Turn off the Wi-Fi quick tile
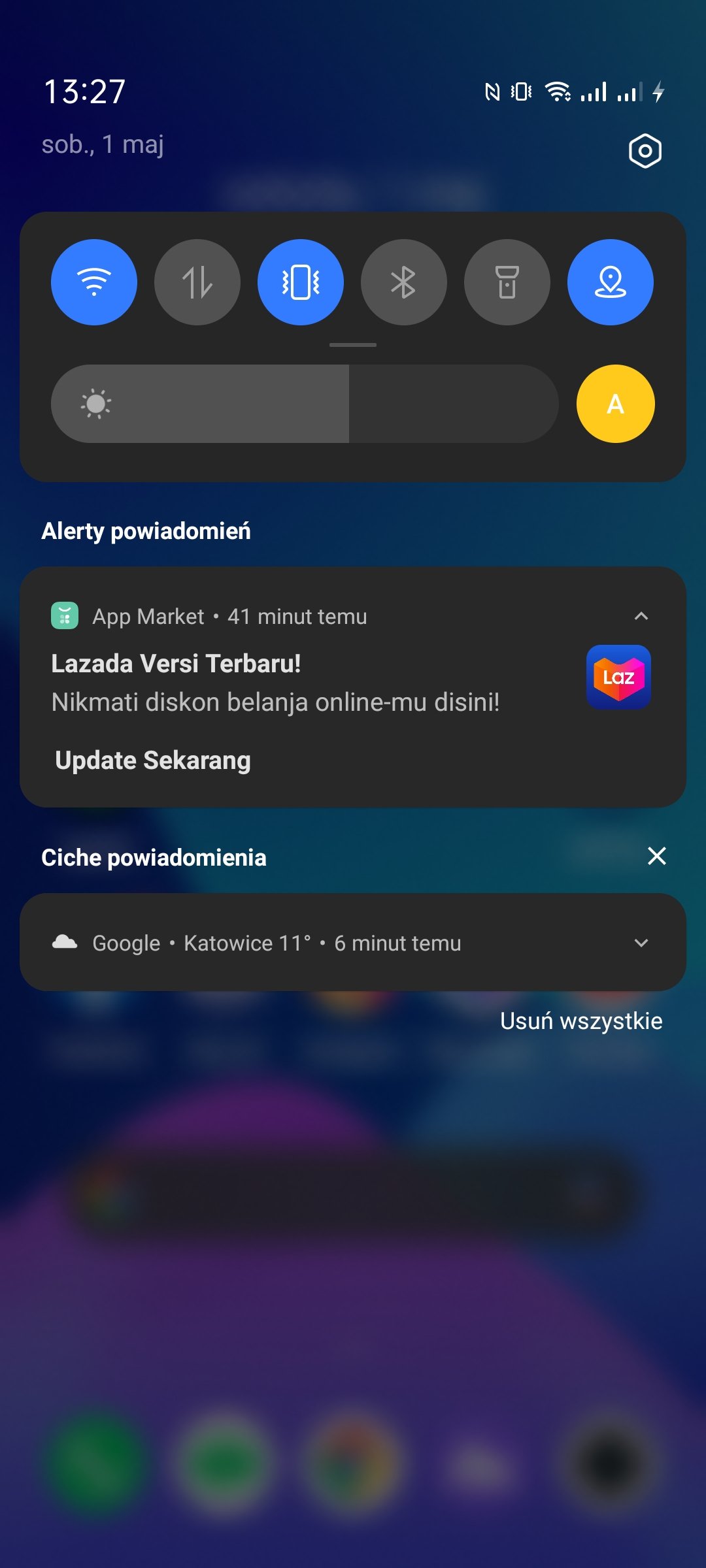The image size is (706, 1568). (94, 282)
